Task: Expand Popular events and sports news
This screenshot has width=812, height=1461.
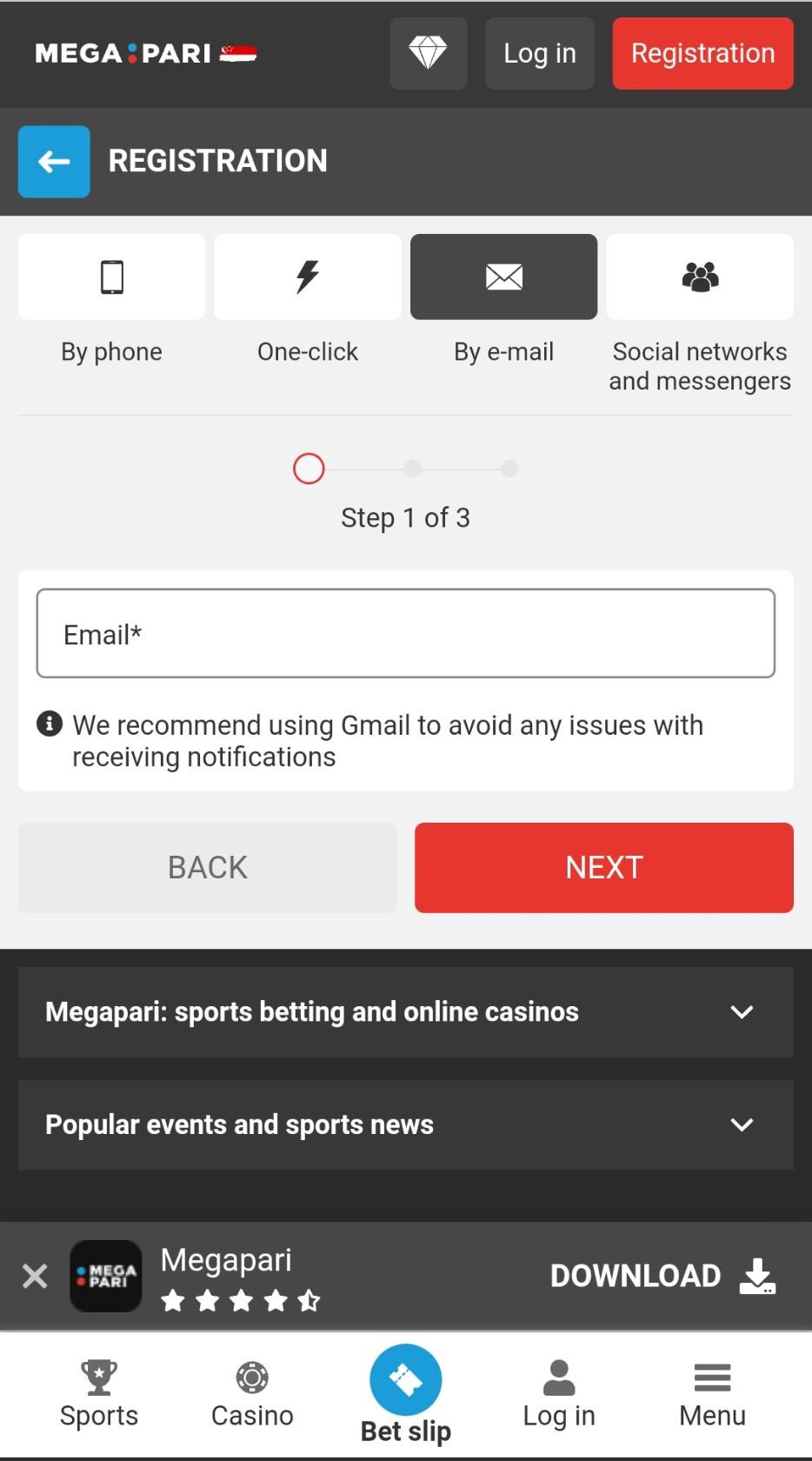Action: pyautogui.click(x=405, y=1124)
